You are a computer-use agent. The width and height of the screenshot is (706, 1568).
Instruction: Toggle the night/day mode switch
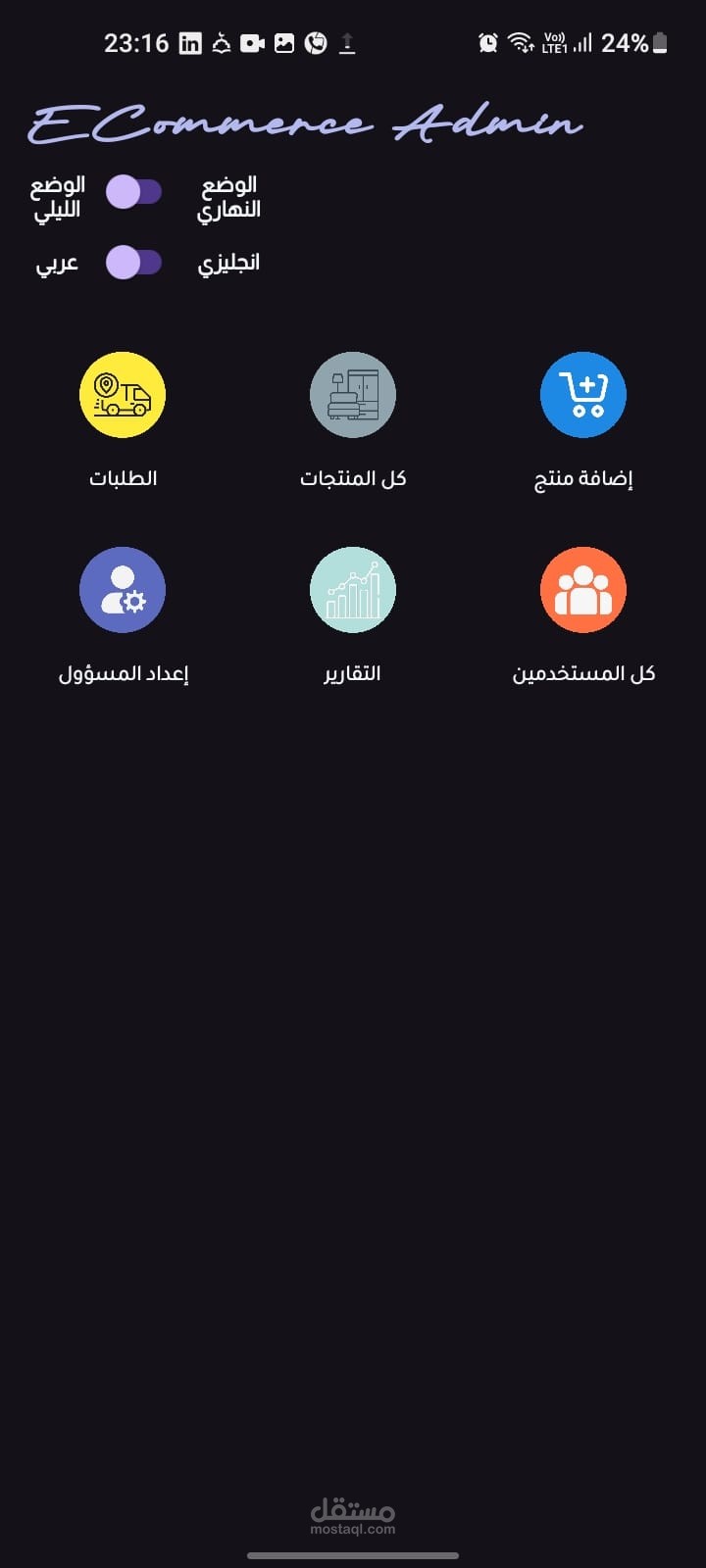pyautogui.click(x=134, y=192)
